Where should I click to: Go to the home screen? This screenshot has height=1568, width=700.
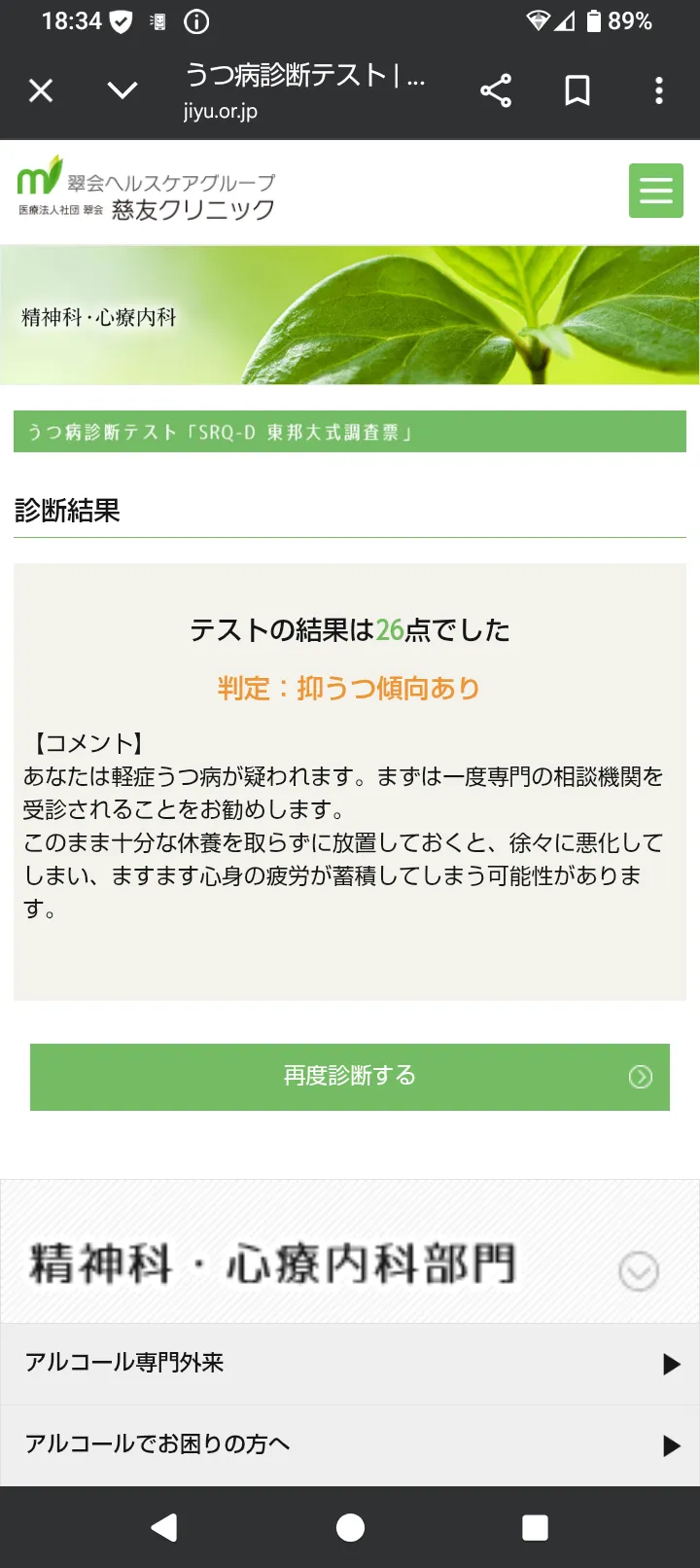[x=350, y=1527]
